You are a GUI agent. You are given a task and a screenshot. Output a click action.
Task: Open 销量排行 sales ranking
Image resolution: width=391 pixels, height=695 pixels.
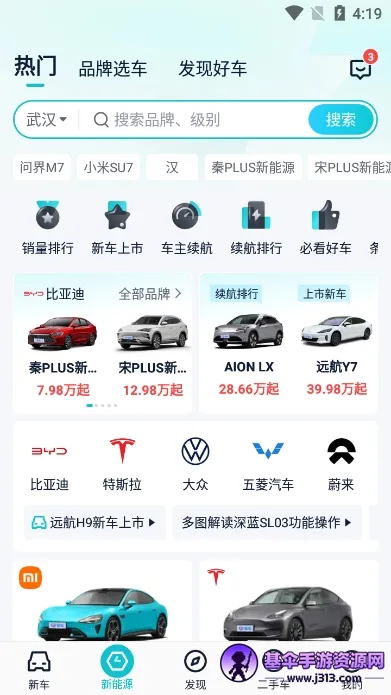(x=47, y=227)
